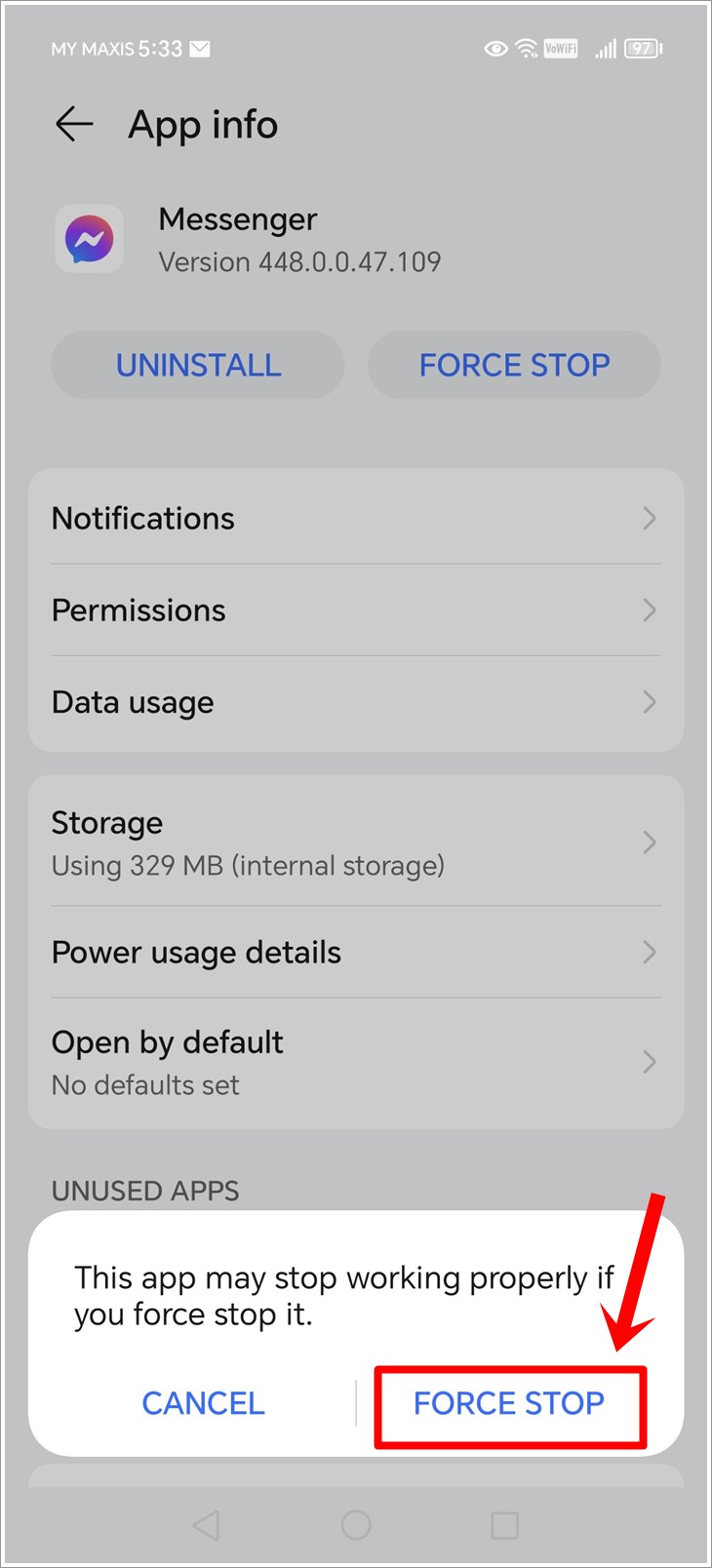712x1568 pixels.
Task: Open the Messenger app icon
Action: click(x=89, y=237)
